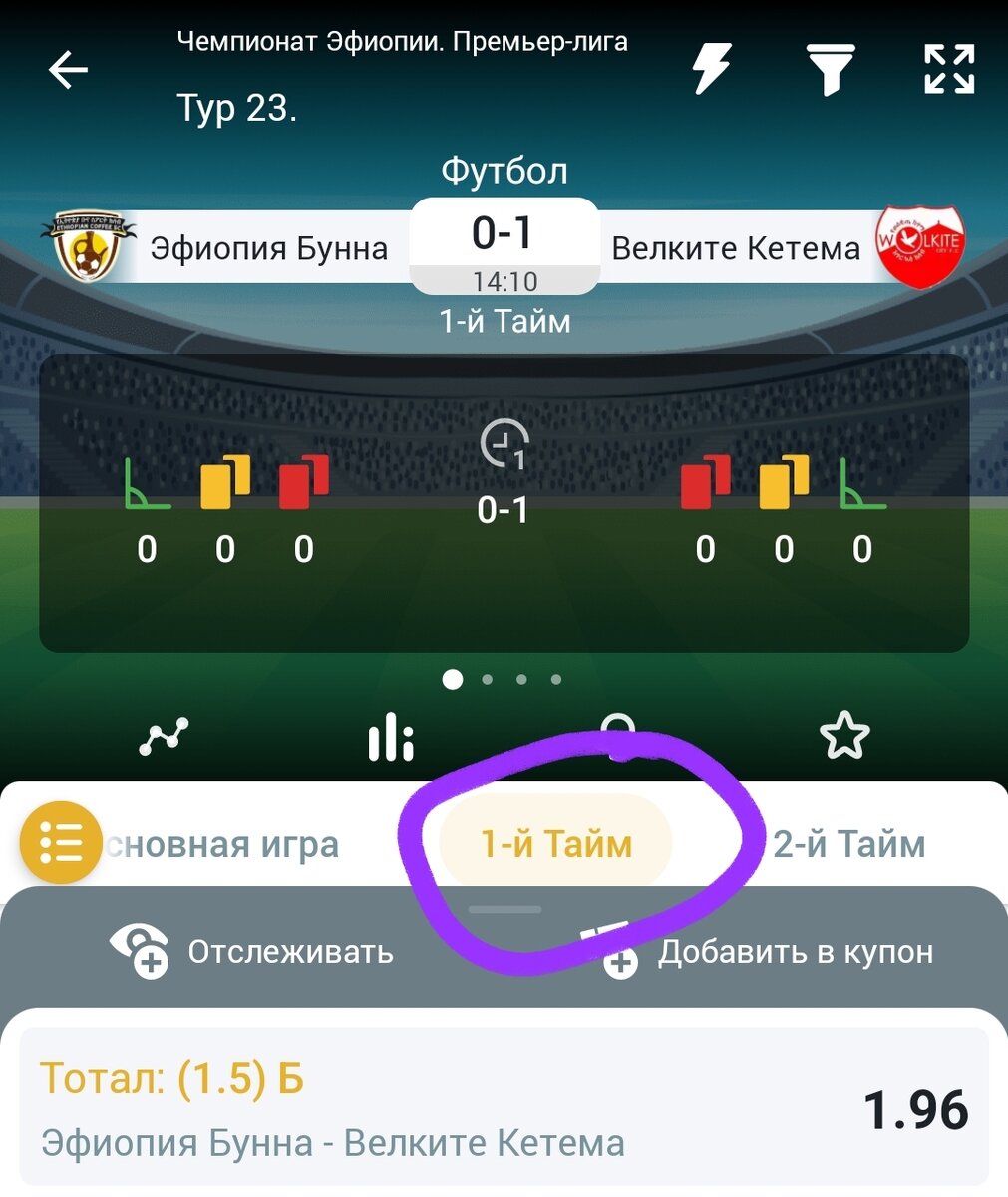Tap the second page indicator dot
The width and height of the screenshot is (1008, 1197).
[x=487, y=680]
